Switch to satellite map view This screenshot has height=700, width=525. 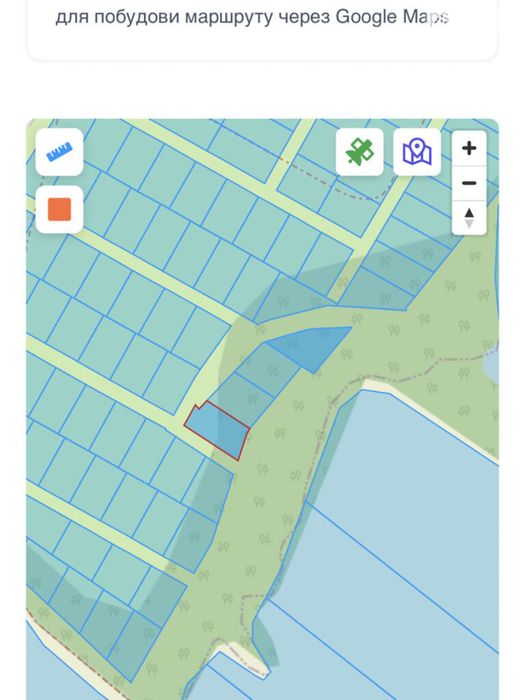359,152
